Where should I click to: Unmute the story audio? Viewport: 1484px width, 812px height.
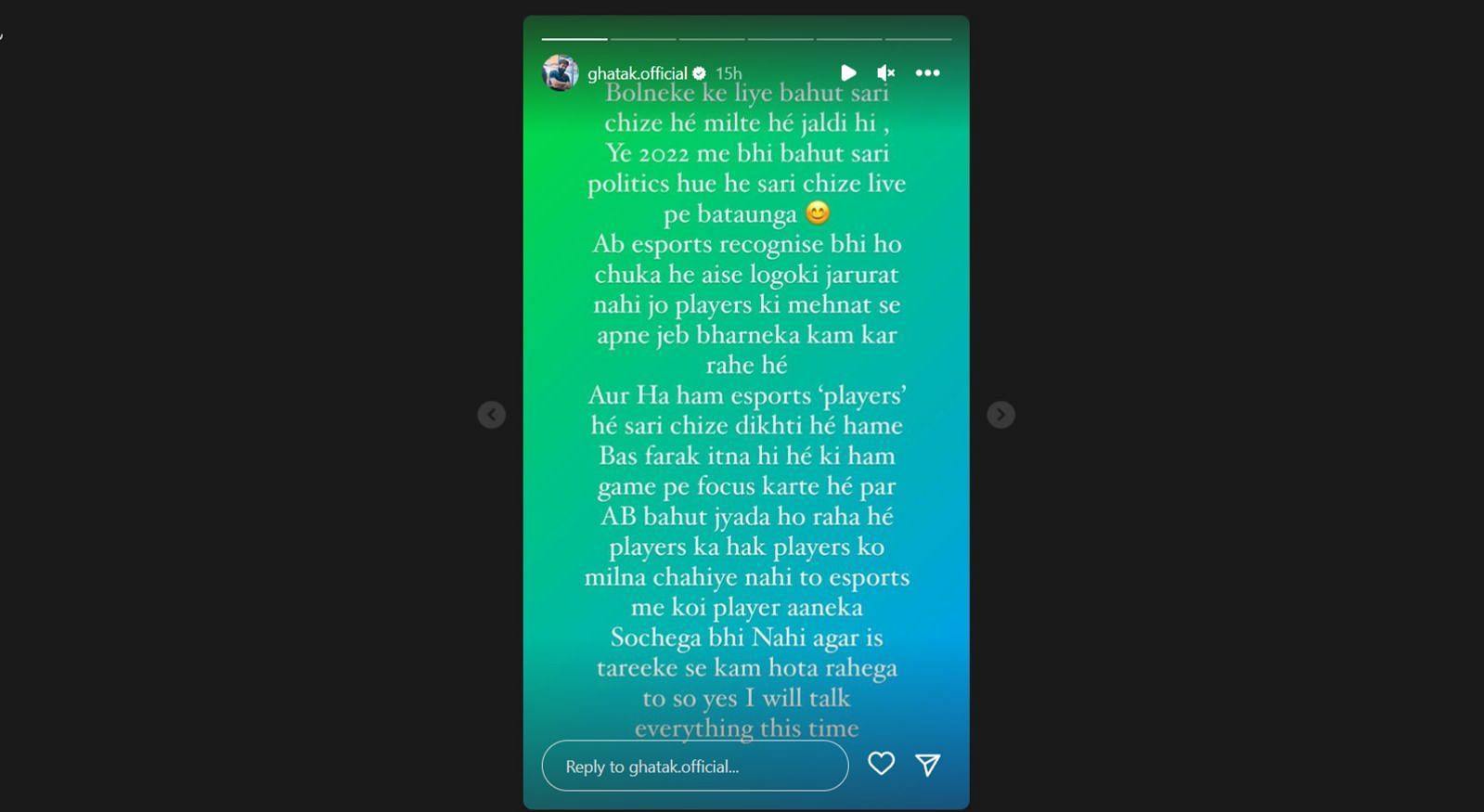(886, 72)
